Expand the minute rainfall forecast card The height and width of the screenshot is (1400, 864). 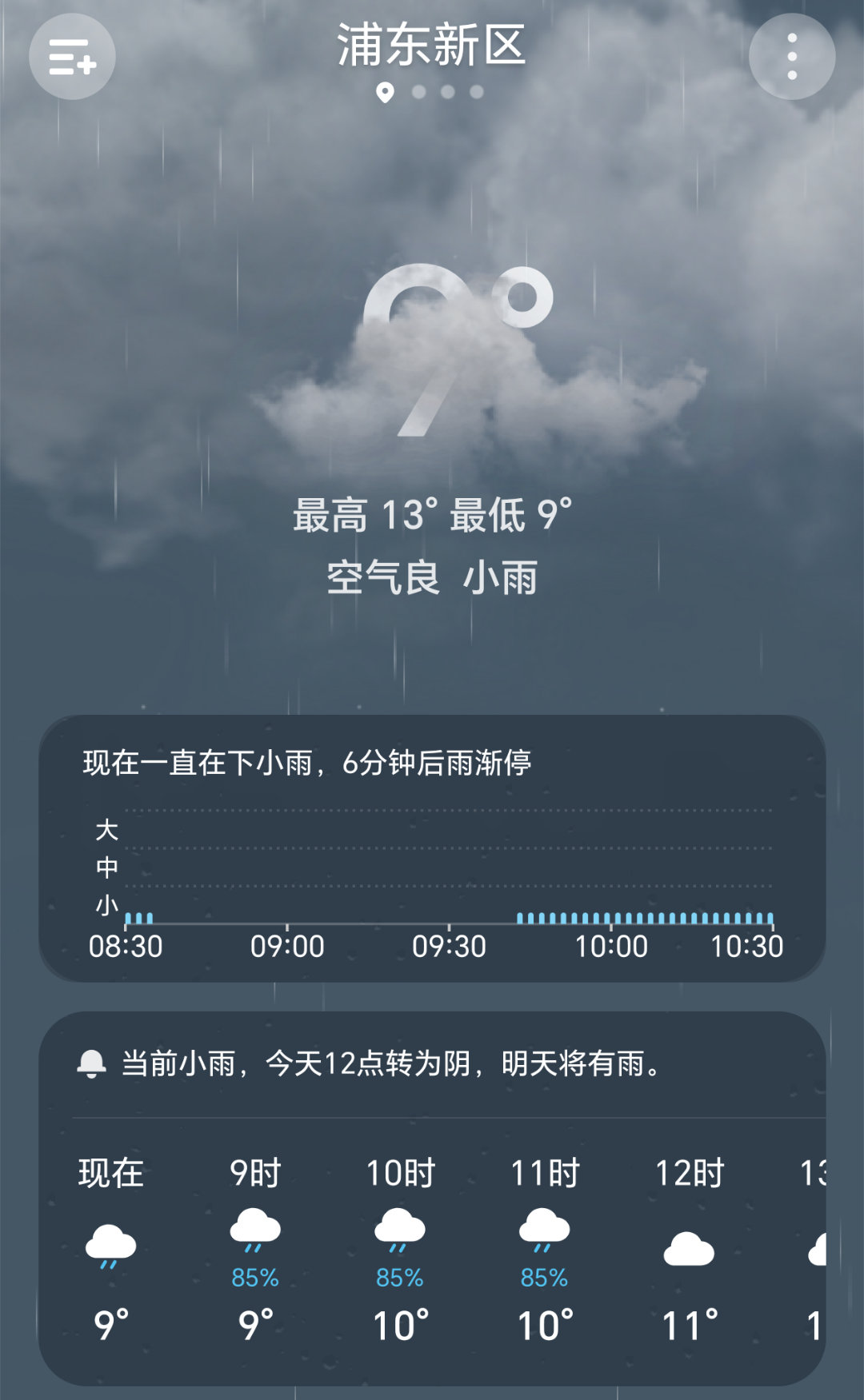[x=432, y=852]
